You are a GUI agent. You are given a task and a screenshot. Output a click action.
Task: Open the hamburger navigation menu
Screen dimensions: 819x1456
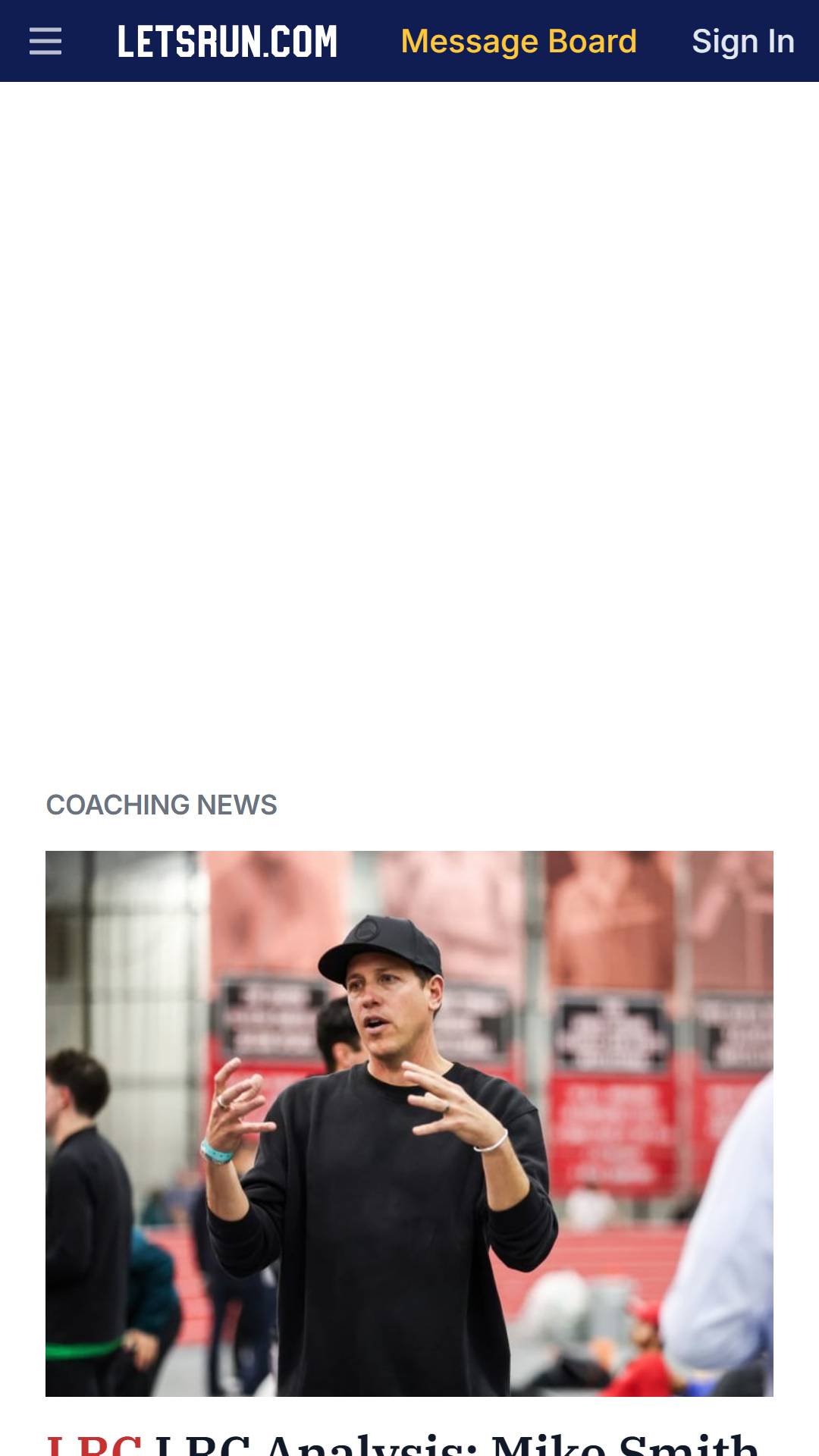coord(45,41)
